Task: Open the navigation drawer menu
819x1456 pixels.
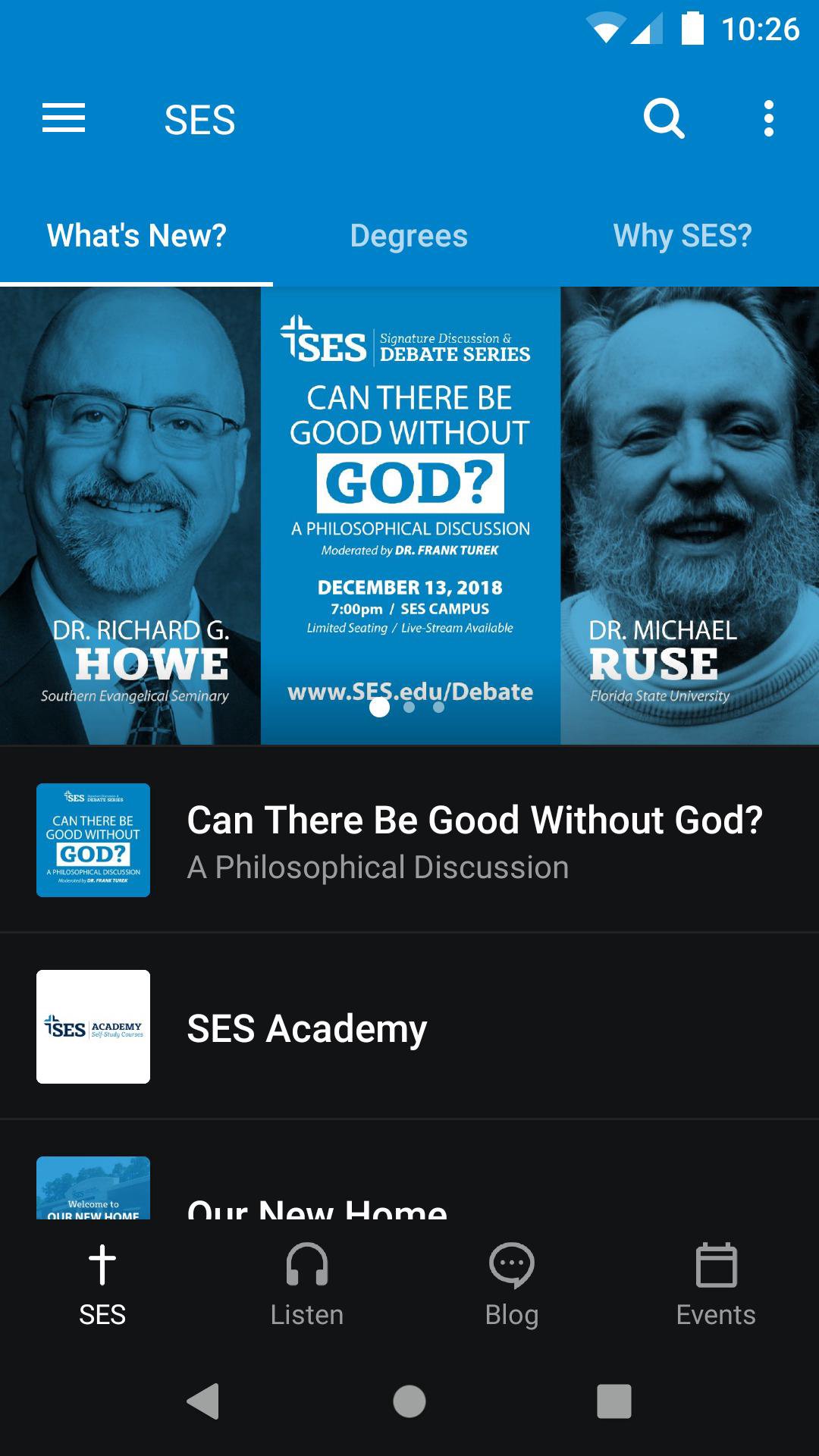Action: pyautogui.click(x=63, y=118)
